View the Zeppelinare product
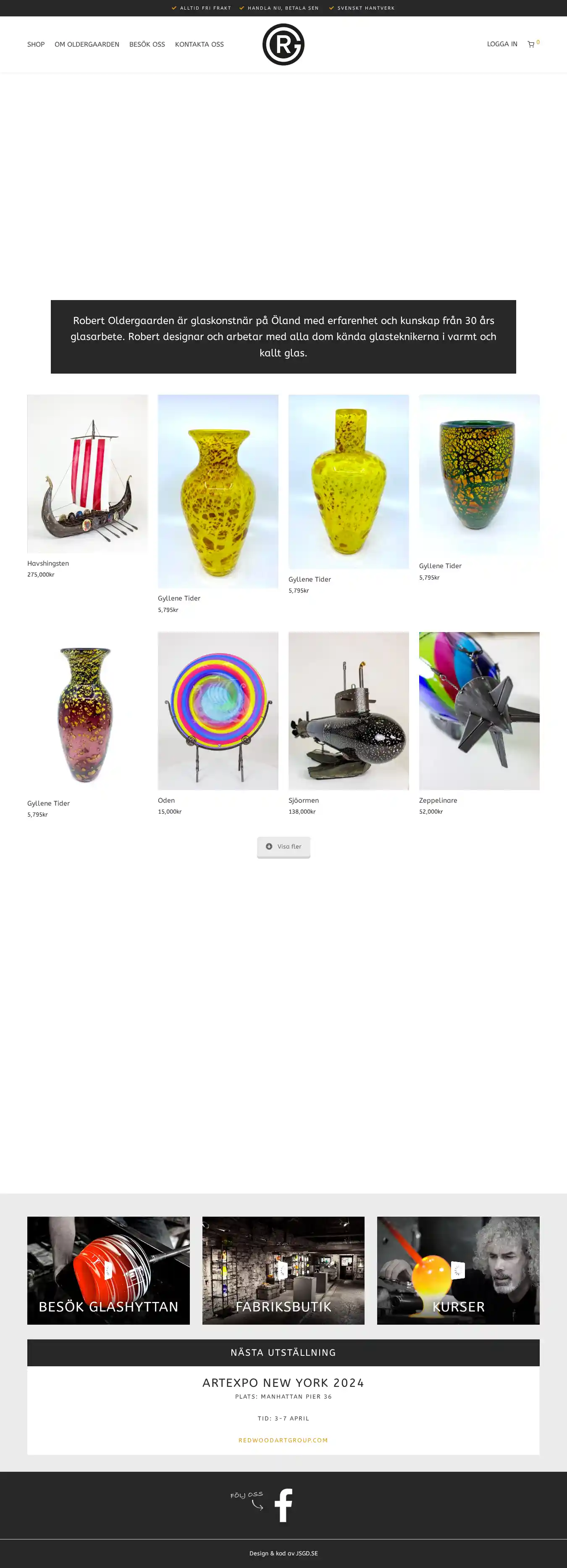Screen dimensions: 567x1568 pyautogui.click(x=479, y=710)
